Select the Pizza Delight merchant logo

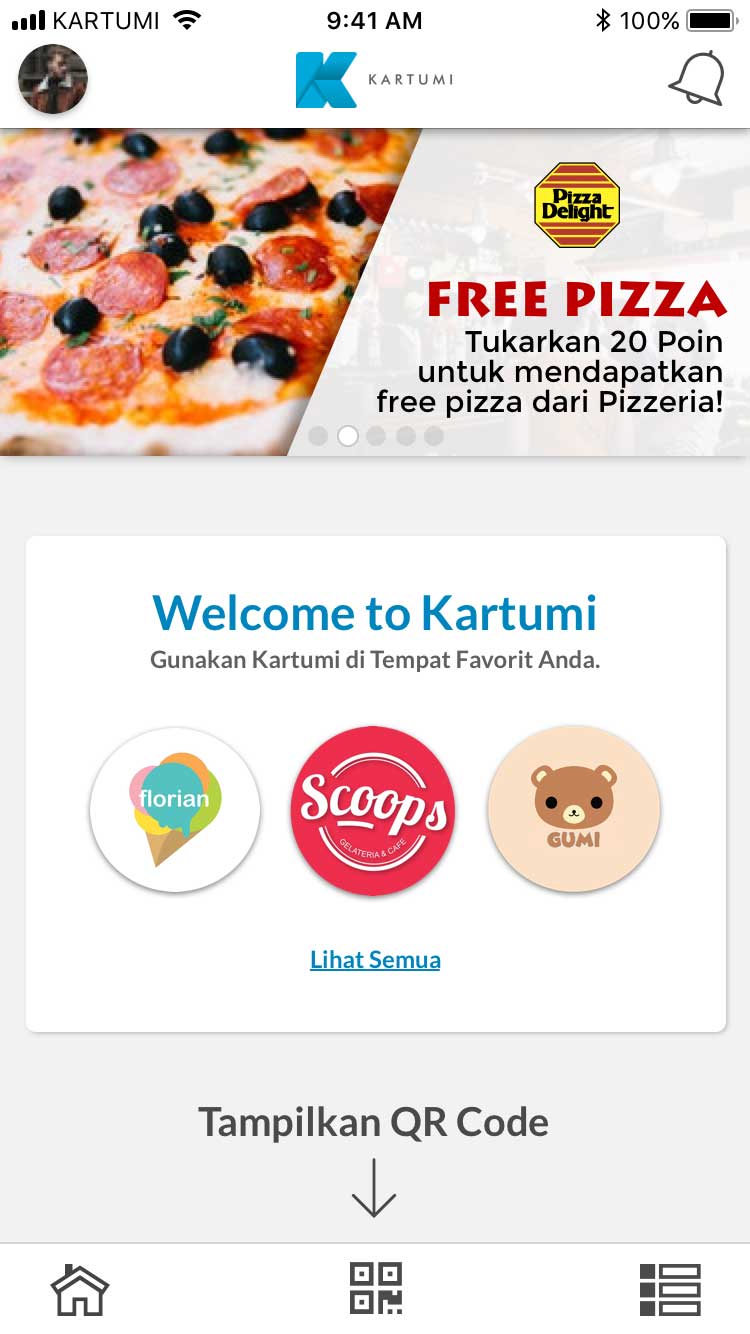coord(575,204)
